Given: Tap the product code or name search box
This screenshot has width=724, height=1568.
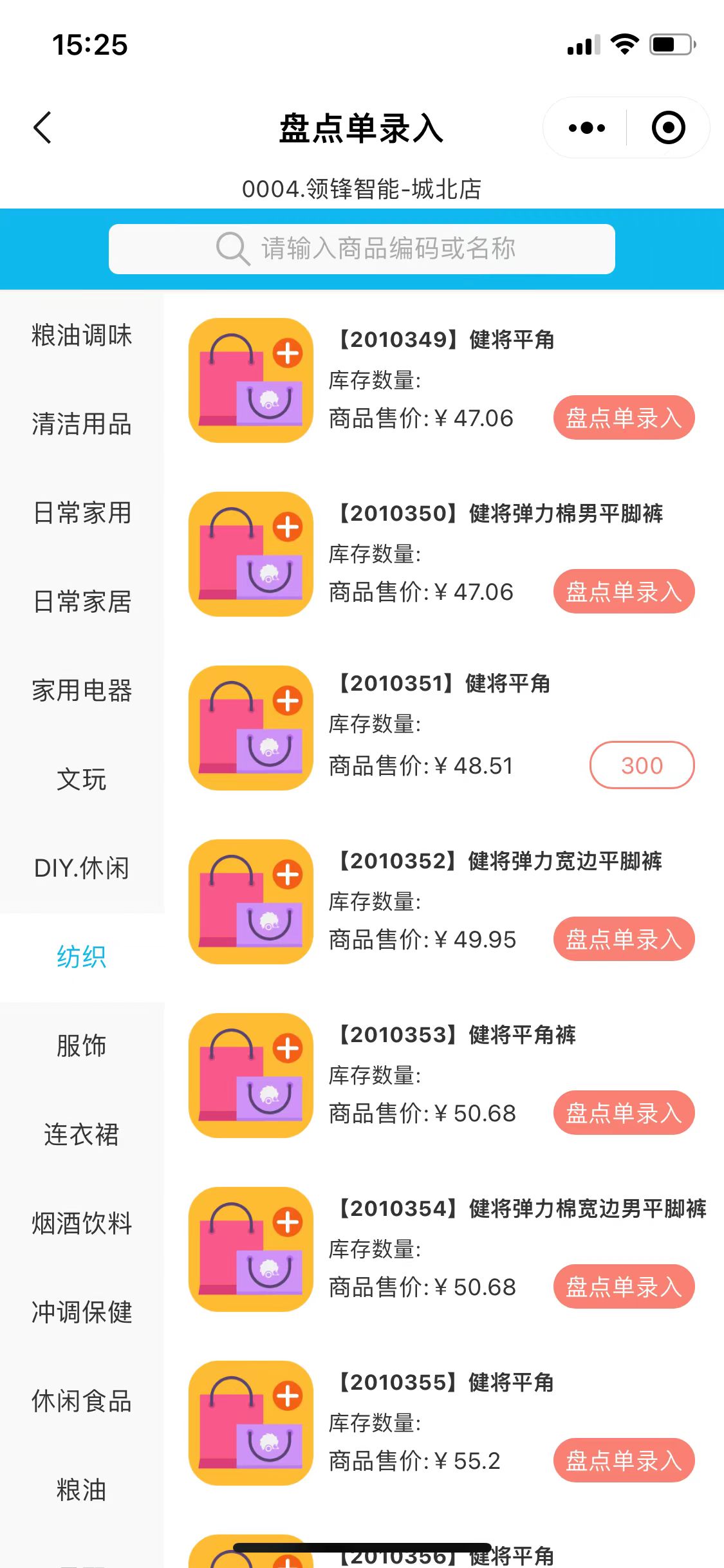Looking at the screenshot, I should pyautogui.click(x=362, y=249).
